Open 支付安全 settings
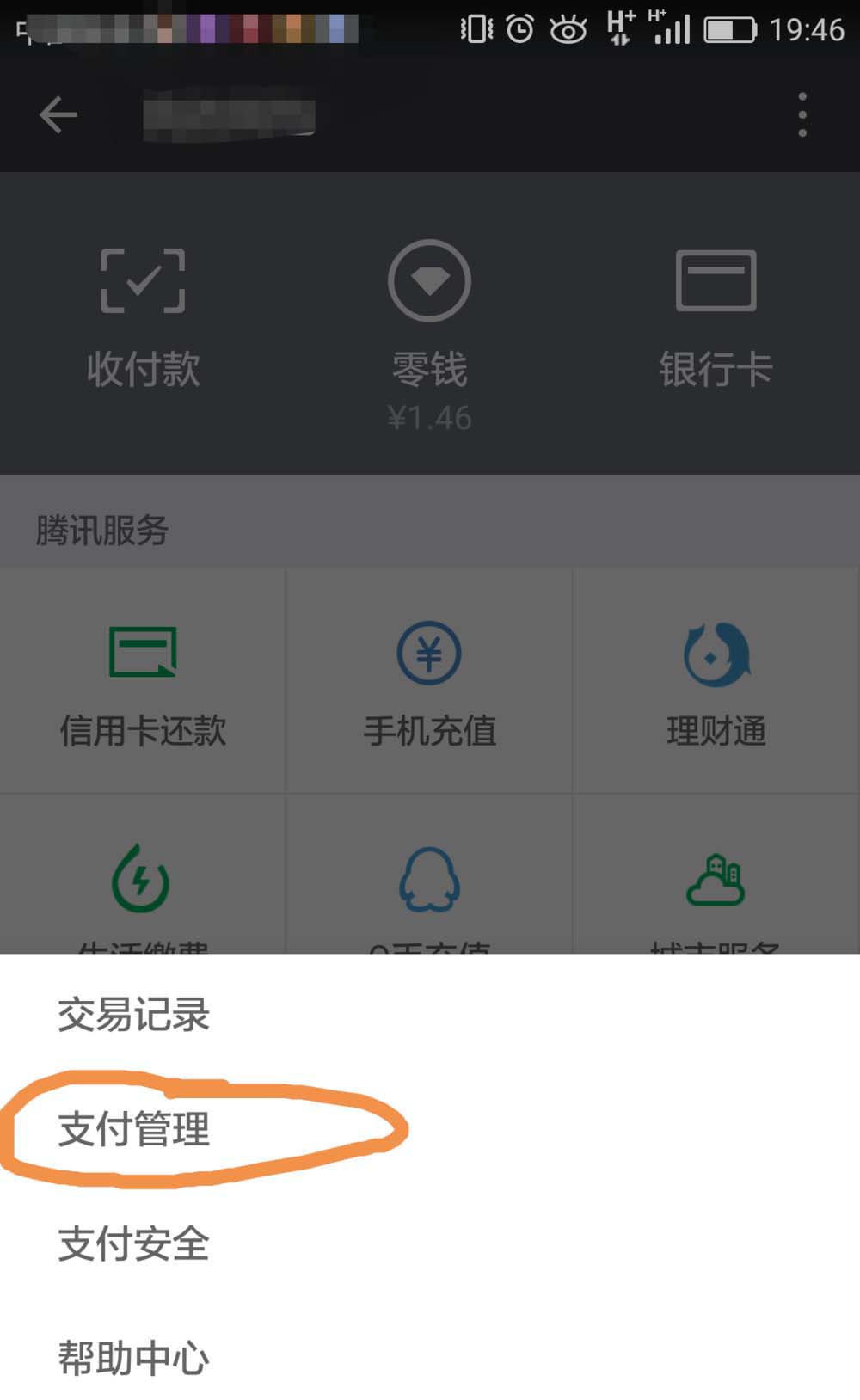This screenshot has width=860, height=1400. pyautogui.click(x=133, y=1243)
